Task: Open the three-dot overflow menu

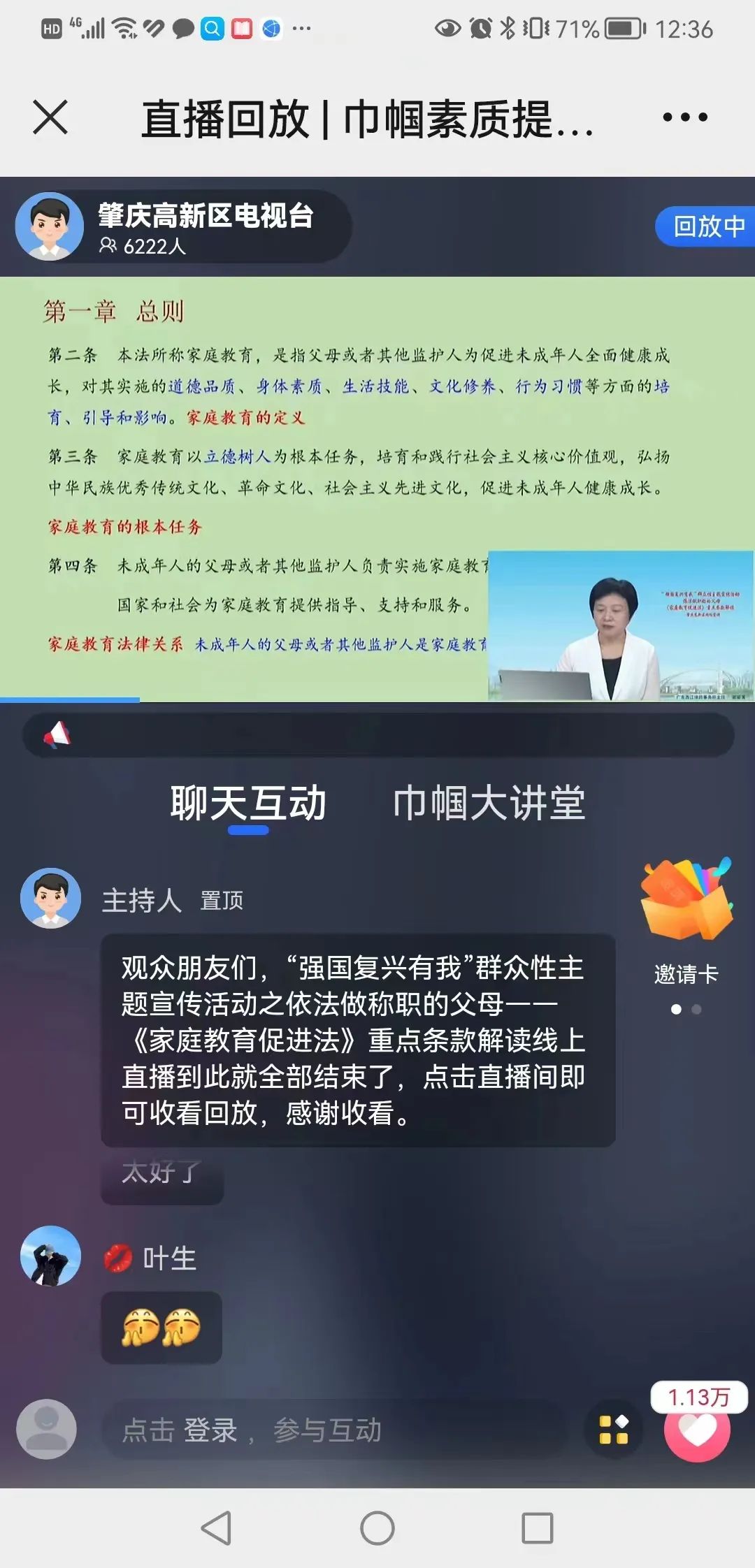Action: [684, 117]
